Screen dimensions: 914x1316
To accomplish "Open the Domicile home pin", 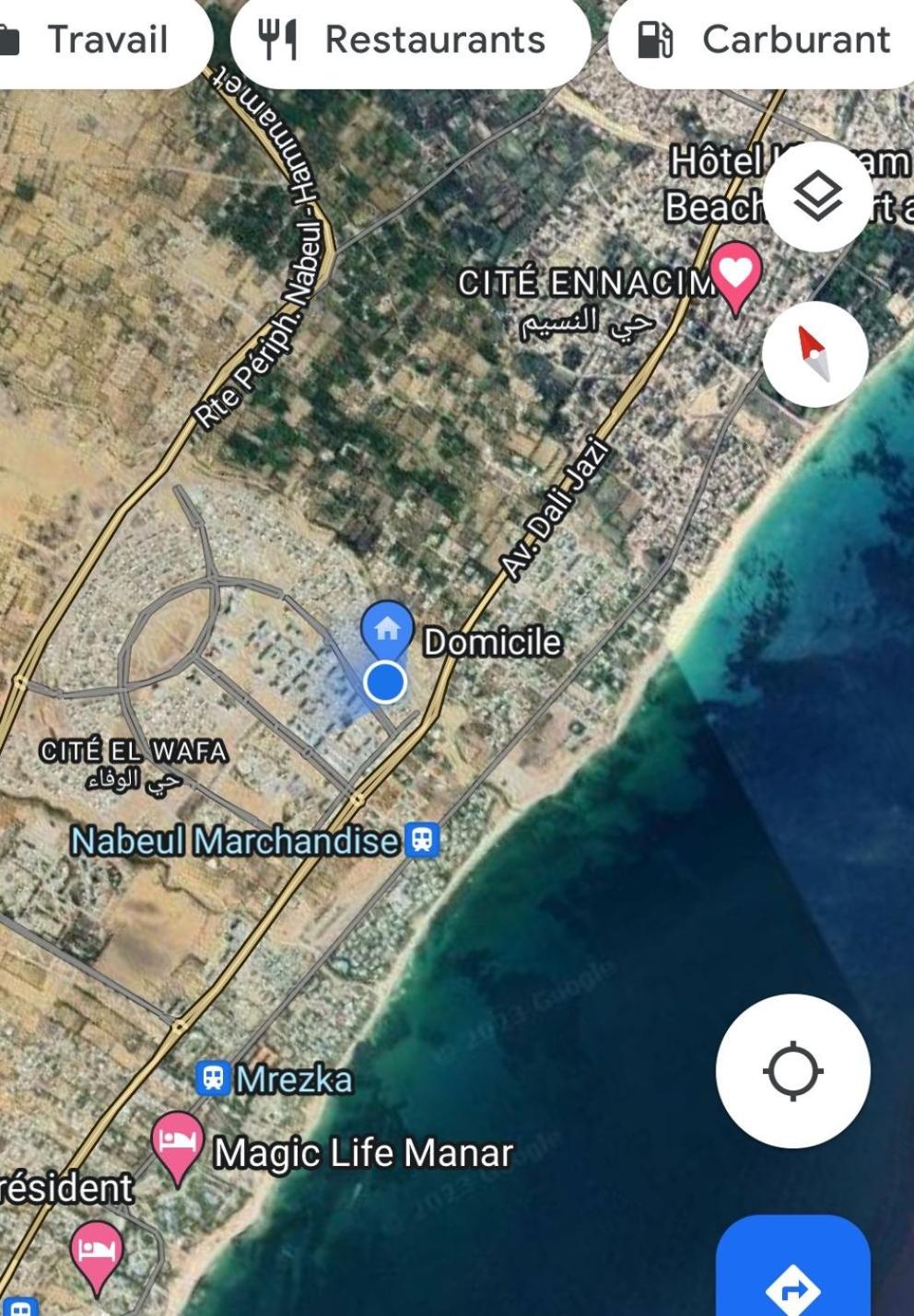I will pos(387,630).
